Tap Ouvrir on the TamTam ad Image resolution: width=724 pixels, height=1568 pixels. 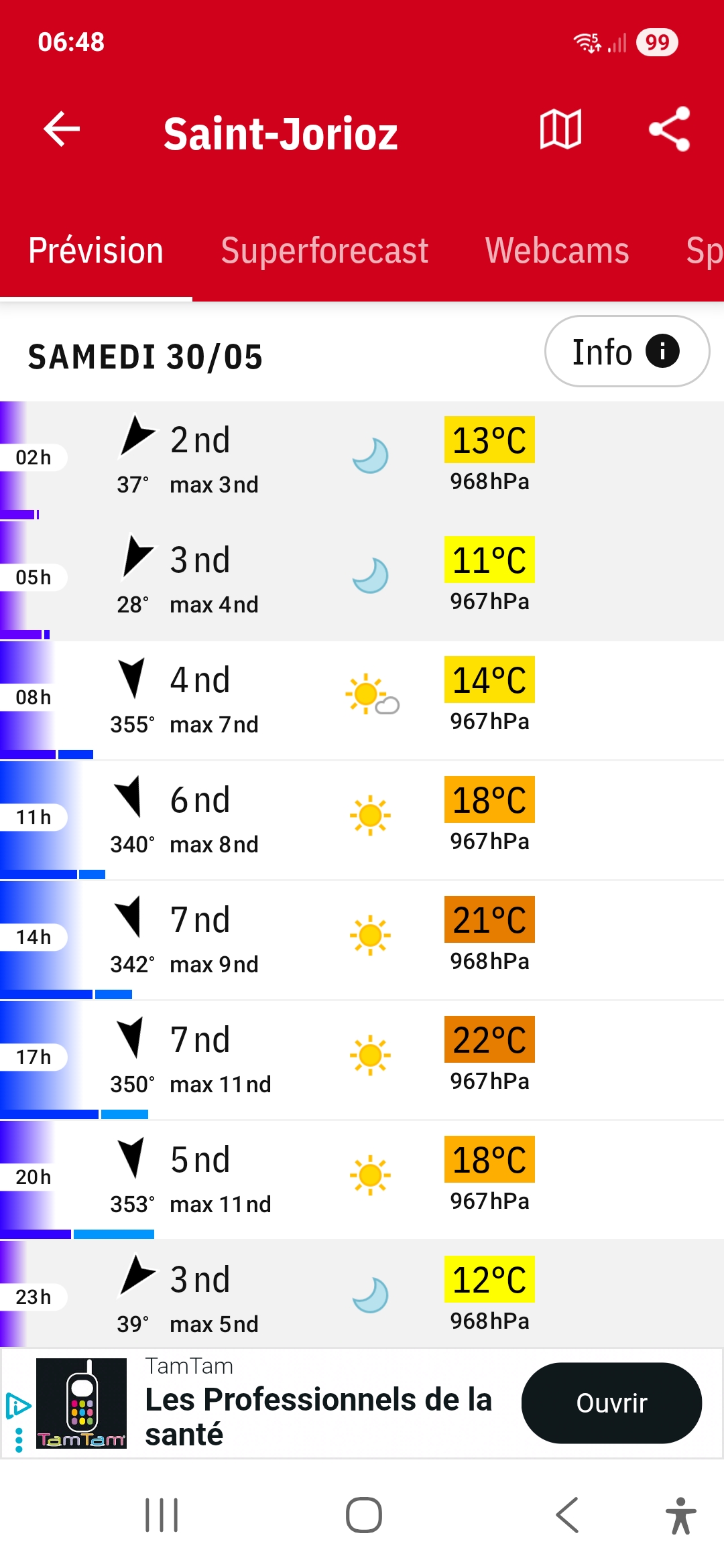click(x=611, y=1402)
